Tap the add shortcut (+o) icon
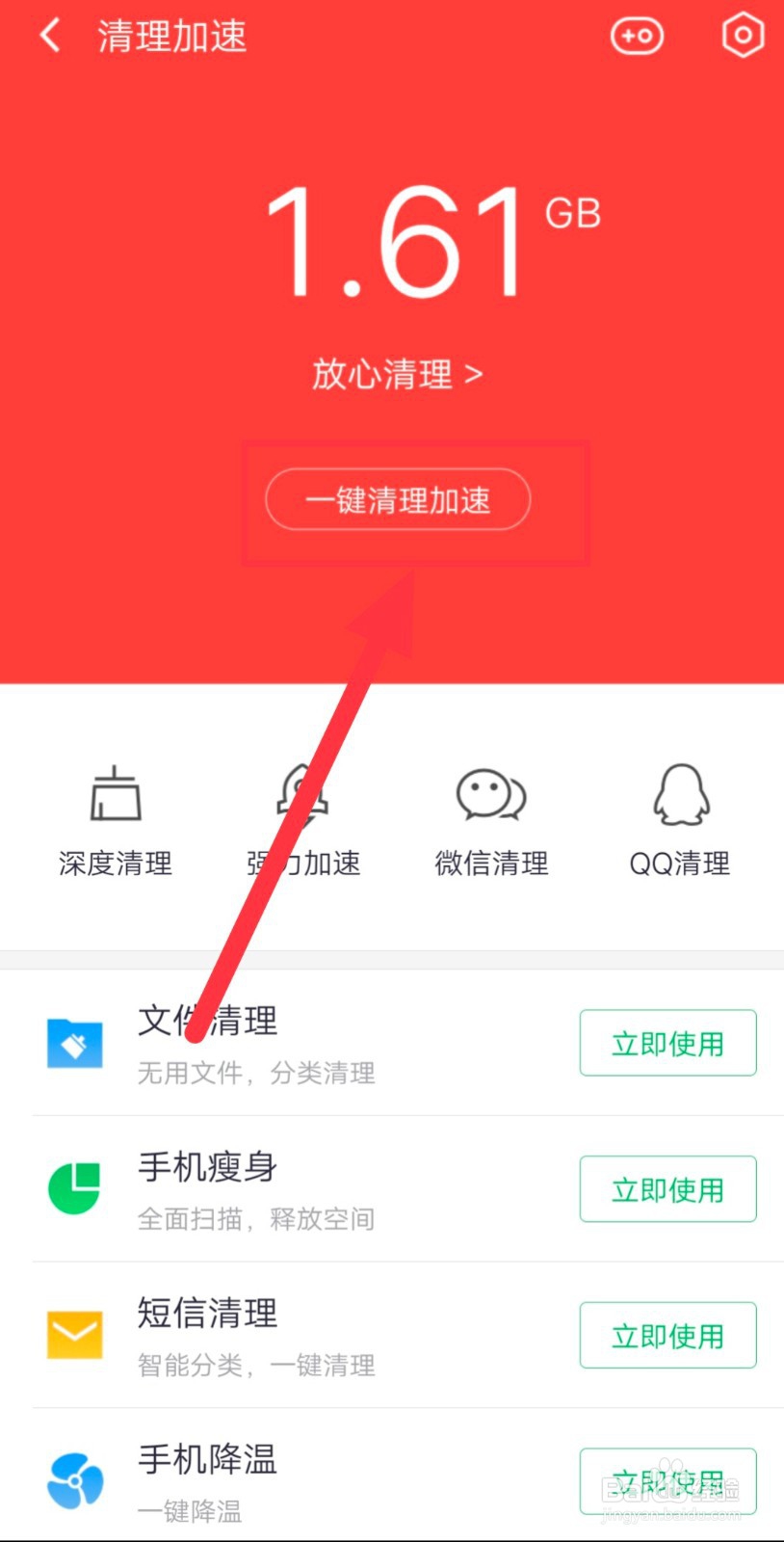This screenshot has height=1542, width=784. [637, 36]
